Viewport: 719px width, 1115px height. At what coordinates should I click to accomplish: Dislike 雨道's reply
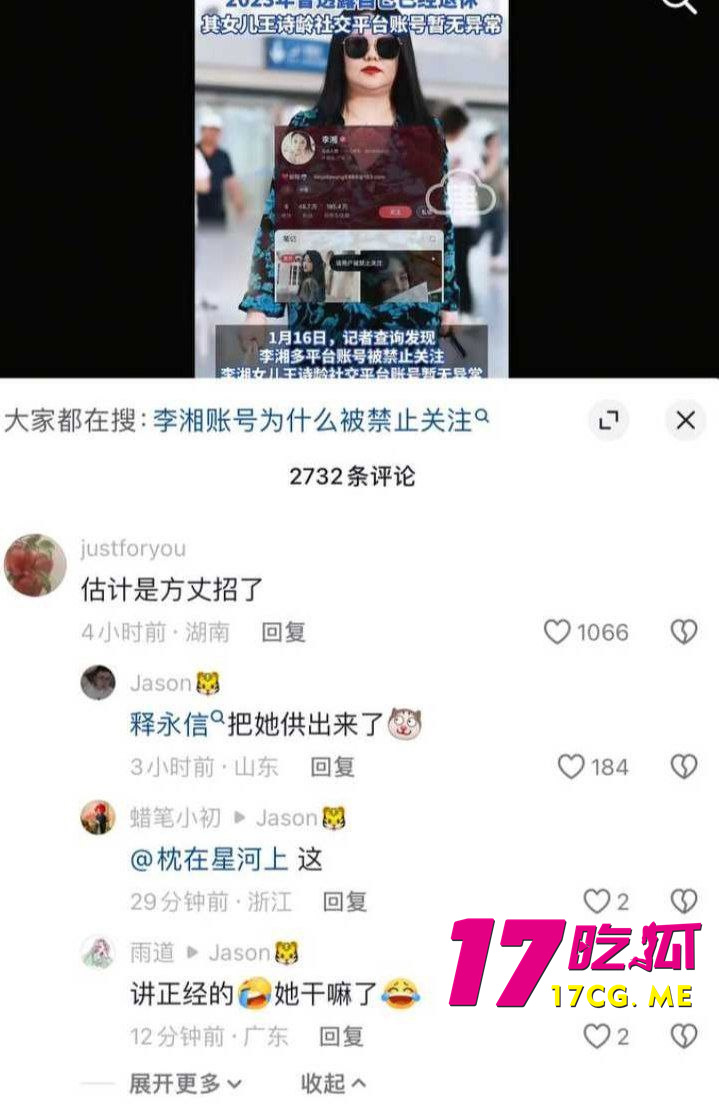(684, 1036)
